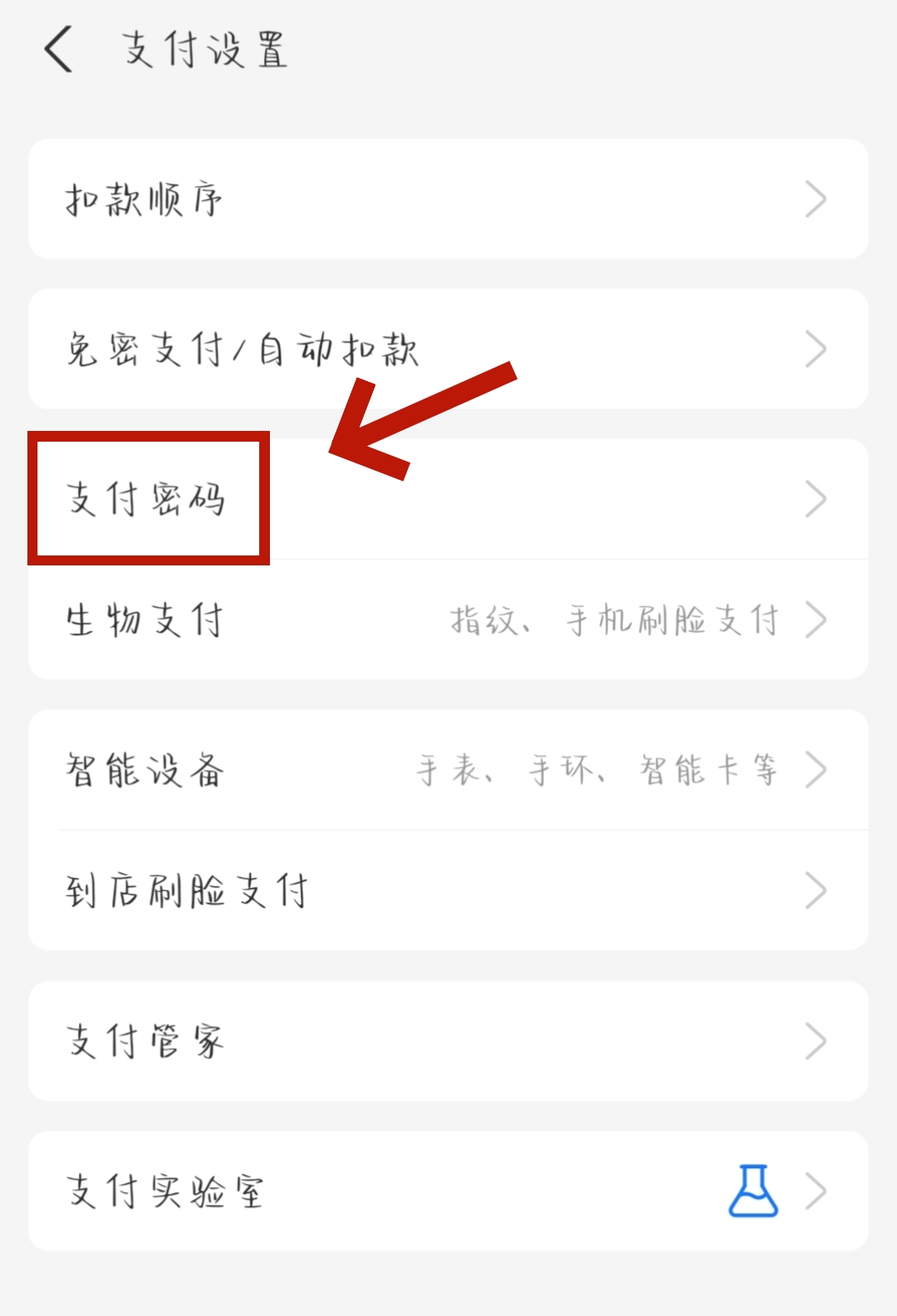Open 免密支付/自动扣款
Image resolution: width=897 pixels, height=1316 pixels.
pyautogui.click(x=448, y=349)
